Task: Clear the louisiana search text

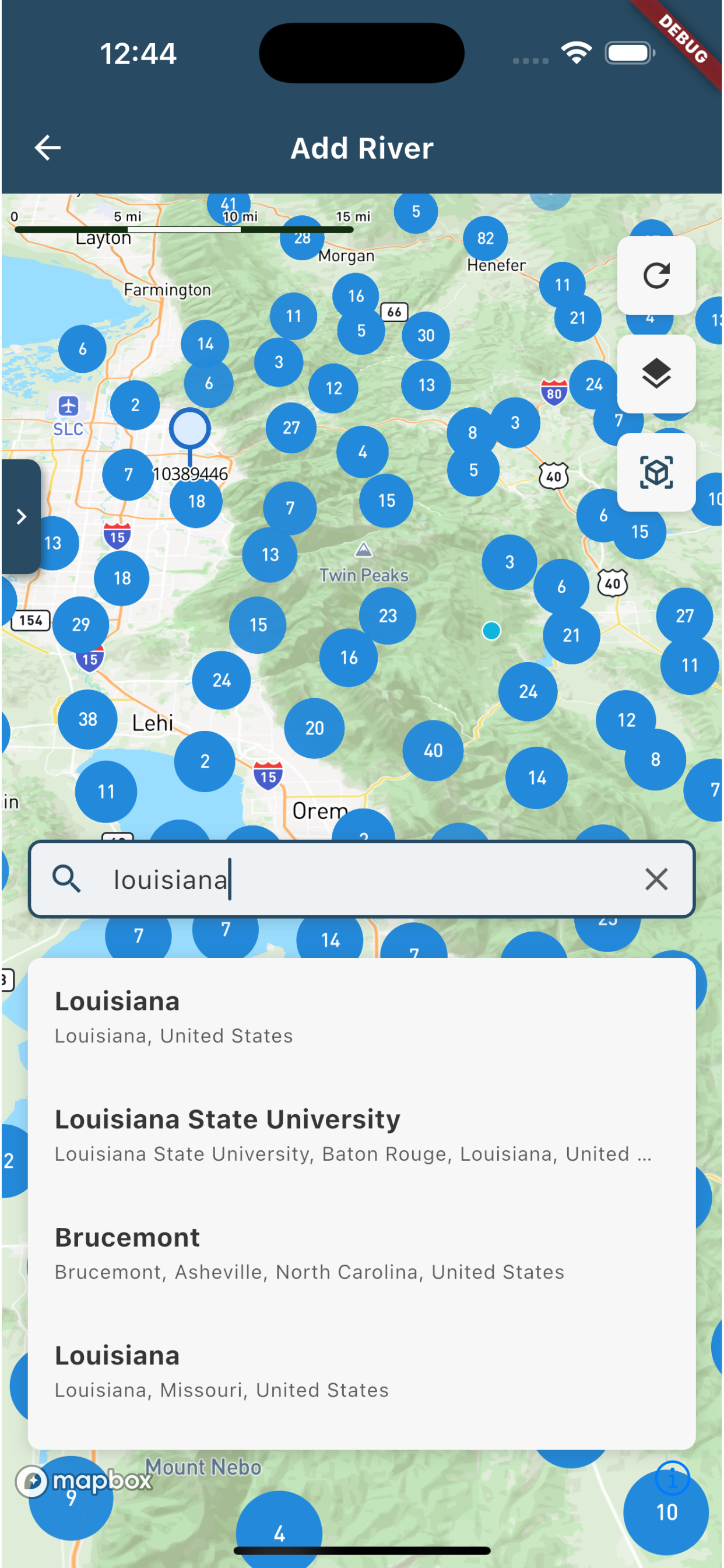Action: pyautogui.click(x=656, y=879)
